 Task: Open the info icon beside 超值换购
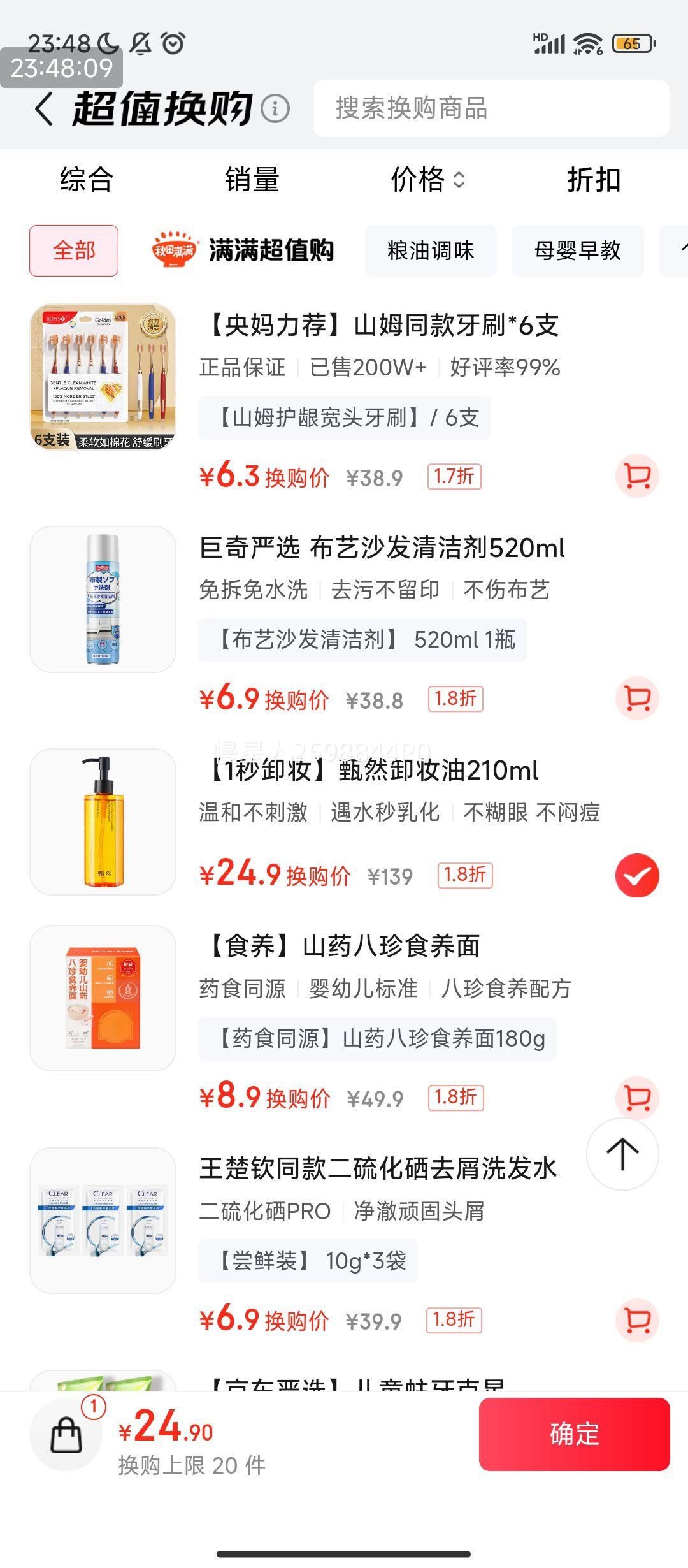(x=275, y=109)
